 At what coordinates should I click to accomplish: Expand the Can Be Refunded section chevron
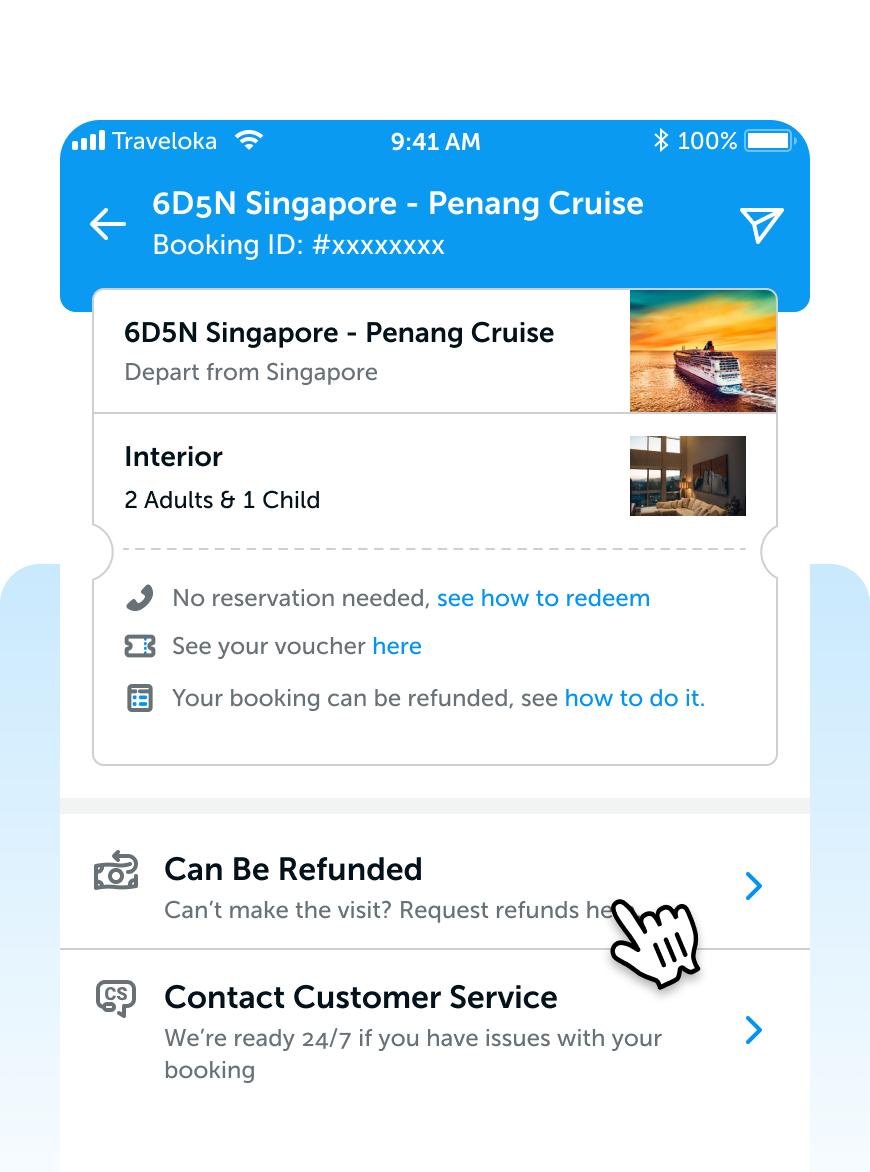754,886
